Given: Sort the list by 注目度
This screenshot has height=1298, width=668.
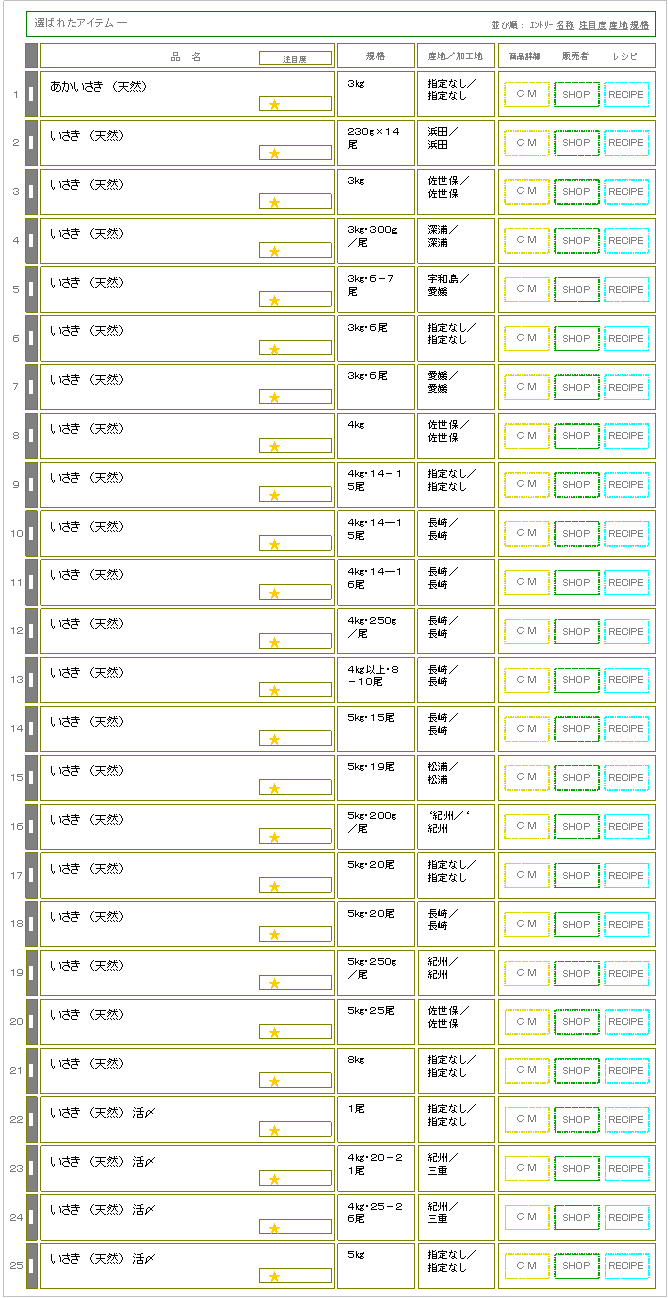Looking at the screenshot, I should point(592,24).
